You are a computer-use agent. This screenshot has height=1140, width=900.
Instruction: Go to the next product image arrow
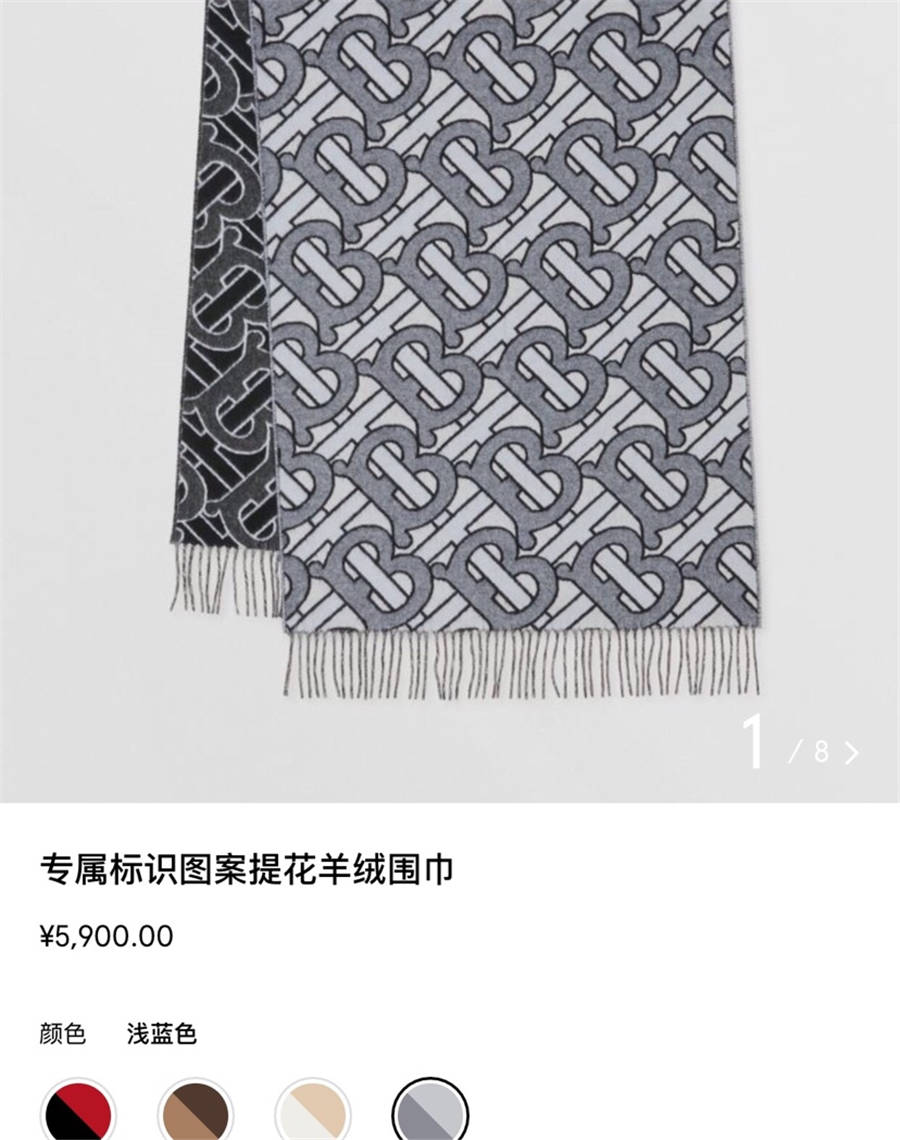[x=851, y=752]
